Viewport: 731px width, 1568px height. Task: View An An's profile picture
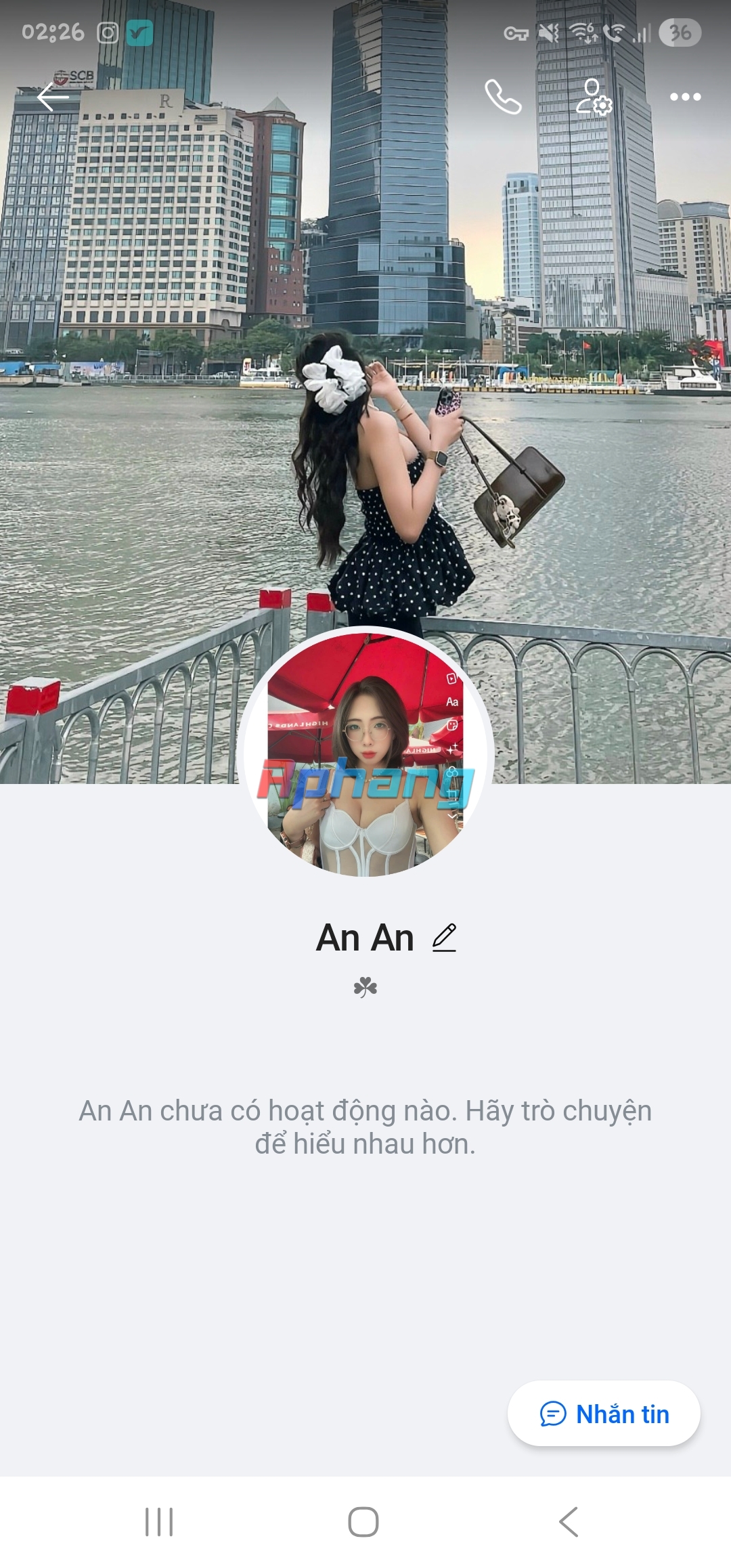click(365, 752)
